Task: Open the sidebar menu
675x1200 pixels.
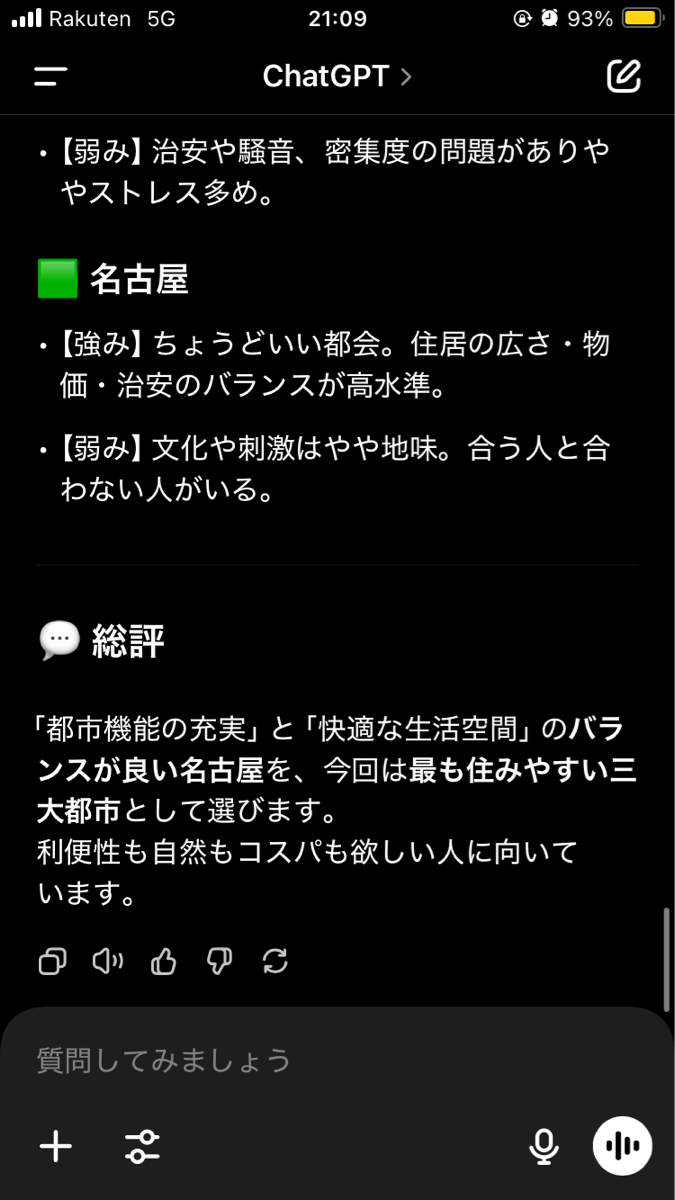Action: [x=51, y=77]
